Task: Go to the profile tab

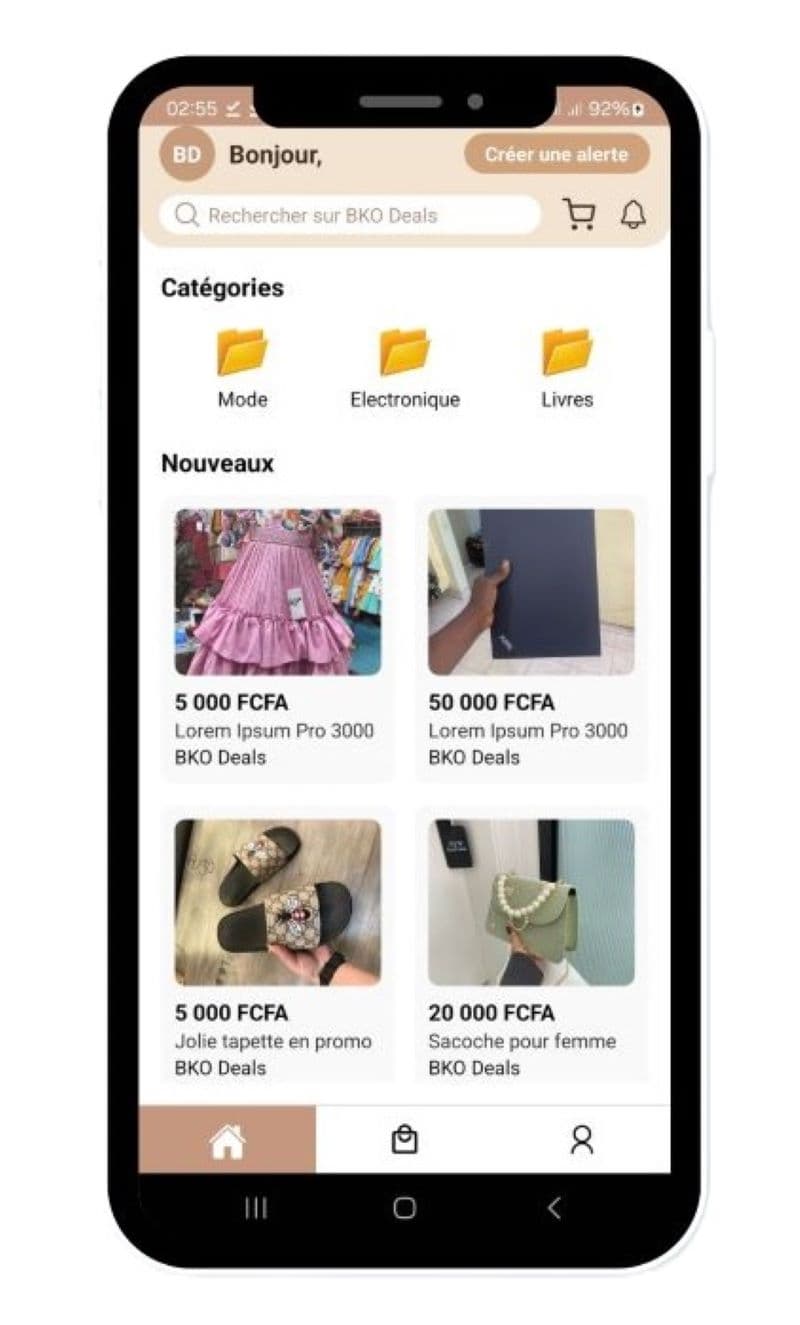Action: pyautogui.click(x=581, y=1140)
